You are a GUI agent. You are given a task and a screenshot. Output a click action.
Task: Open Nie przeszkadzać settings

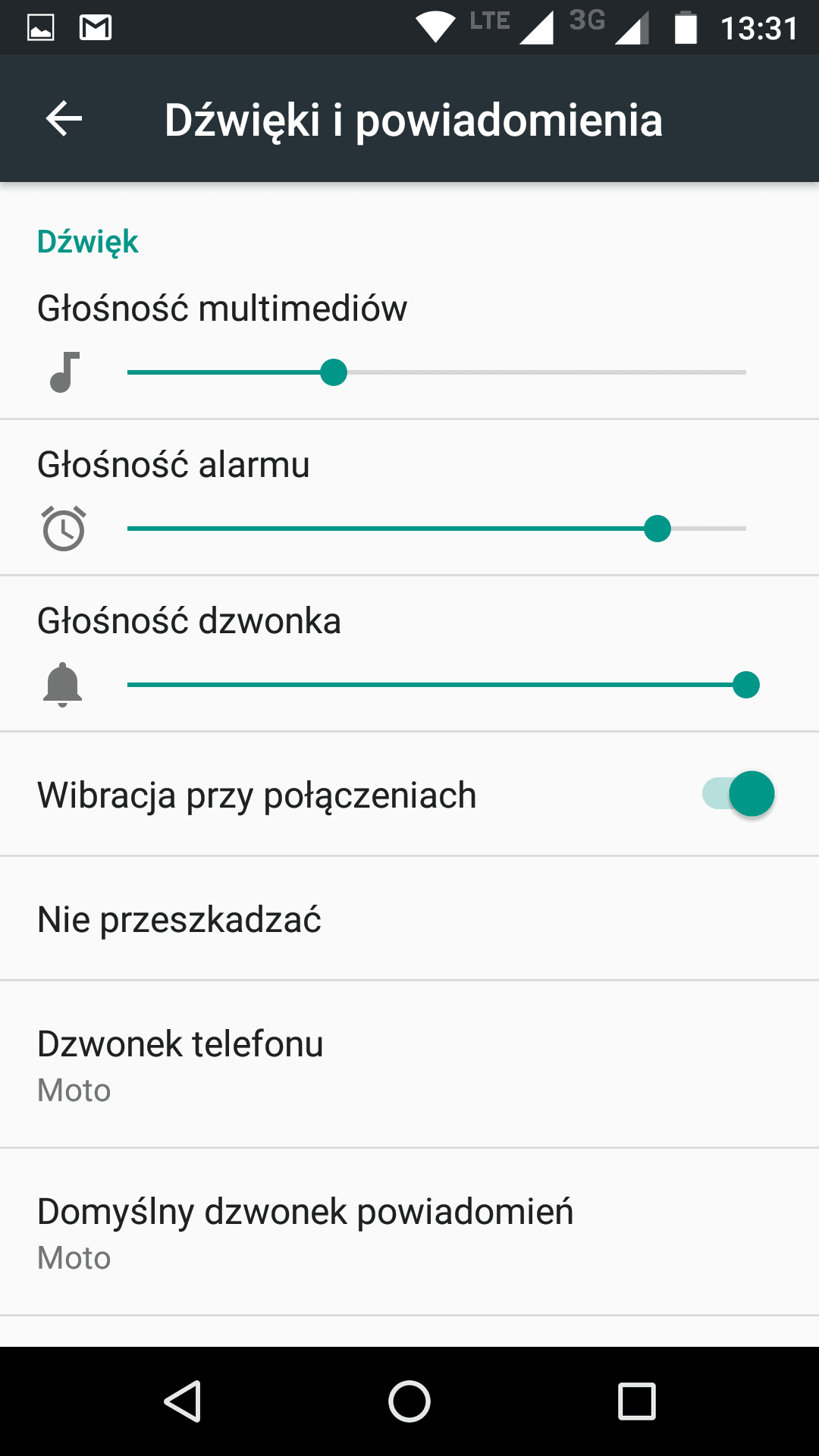(409, 918)
